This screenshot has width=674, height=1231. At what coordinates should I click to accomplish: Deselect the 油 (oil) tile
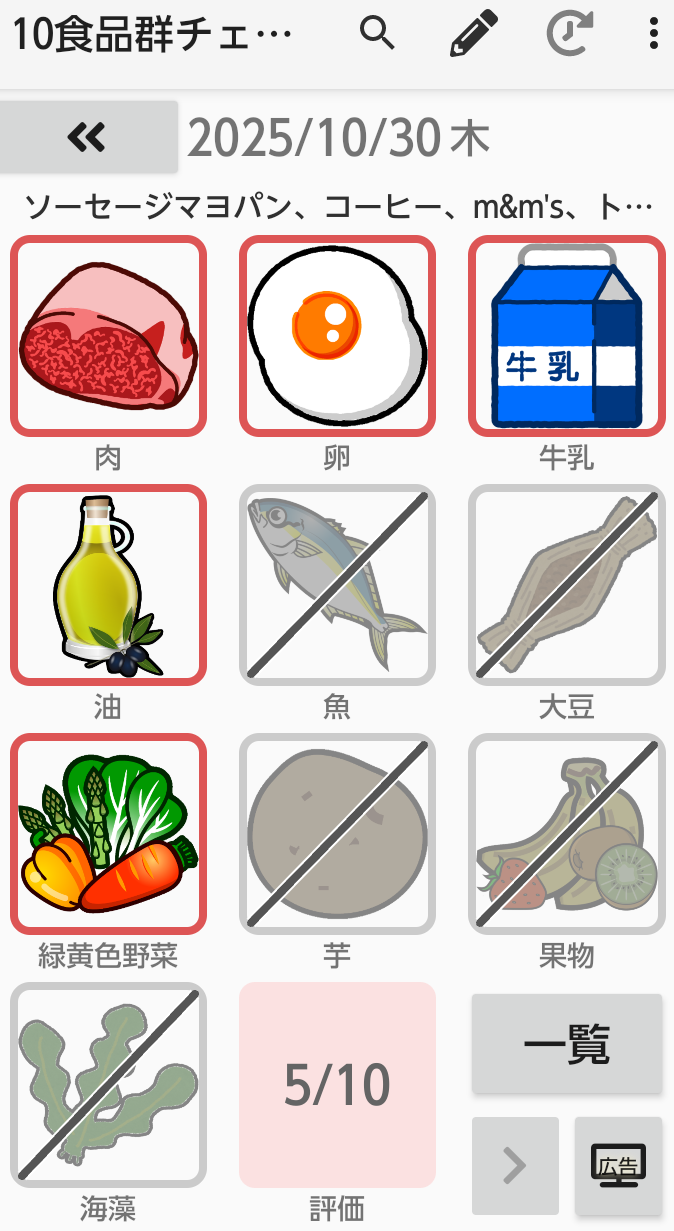coord(108,585)
